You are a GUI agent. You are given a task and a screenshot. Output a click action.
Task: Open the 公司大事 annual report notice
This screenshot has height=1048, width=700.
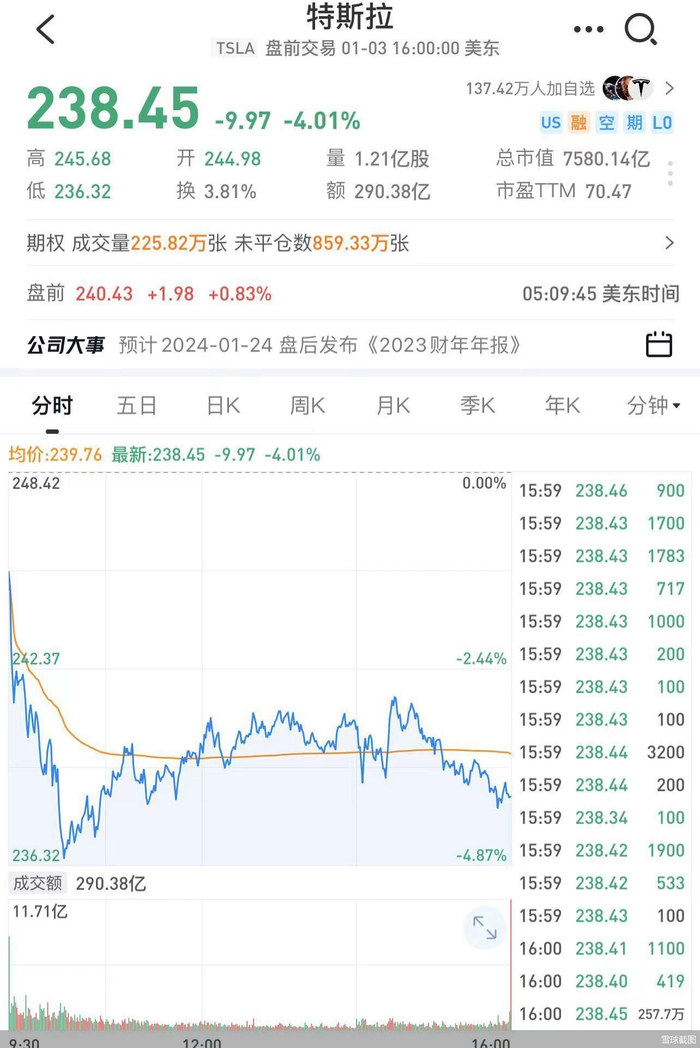click(x=320, y=345)
